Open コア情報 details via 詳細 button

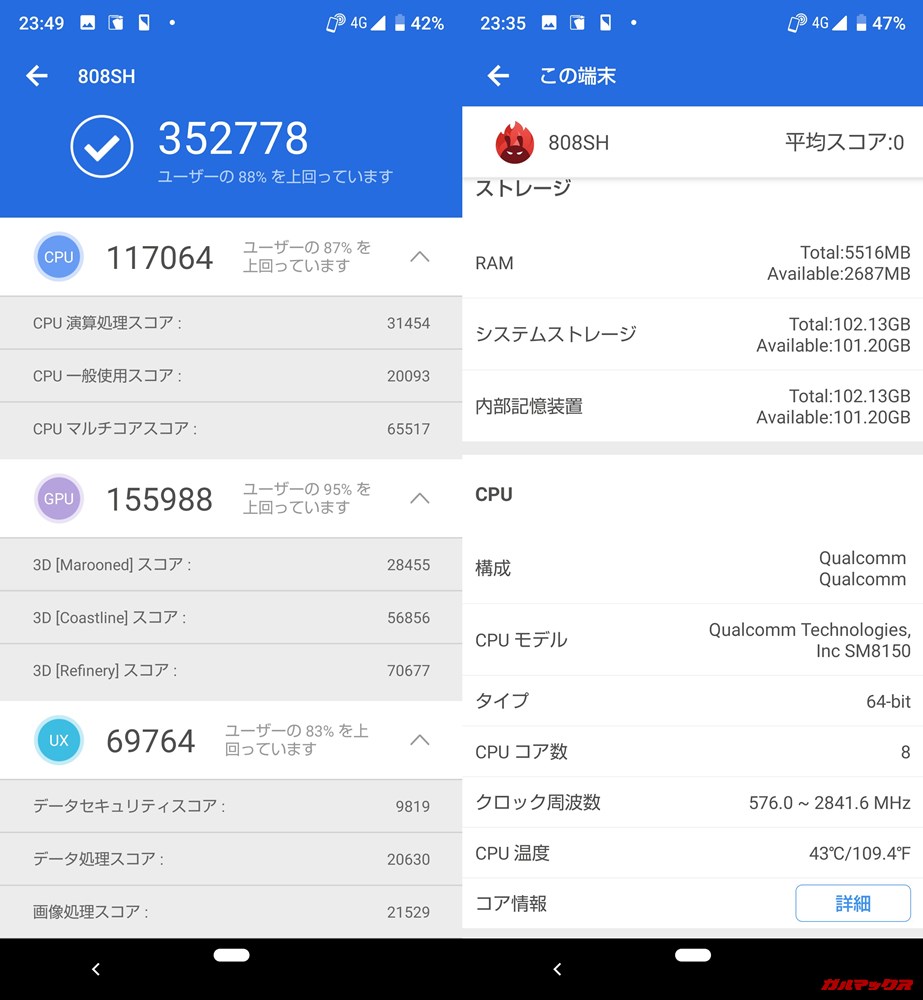853,903
